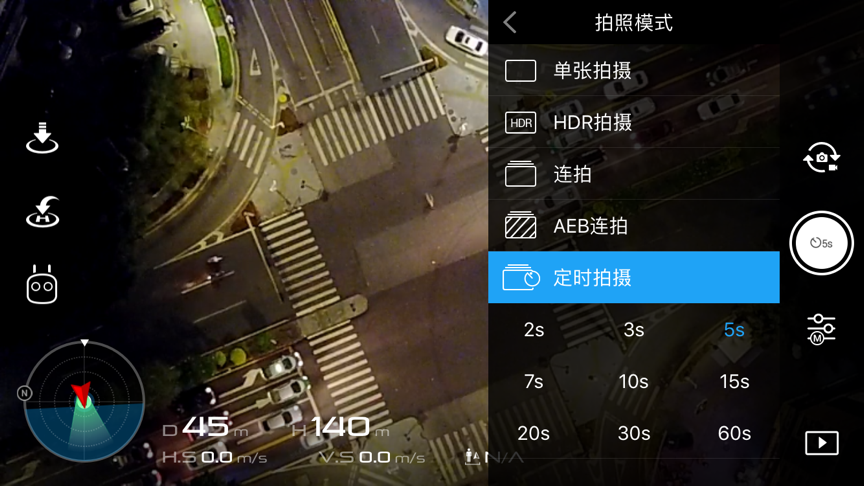Set interval to 30s
This screenshot has width=864, height=486.
click(634, 433)
